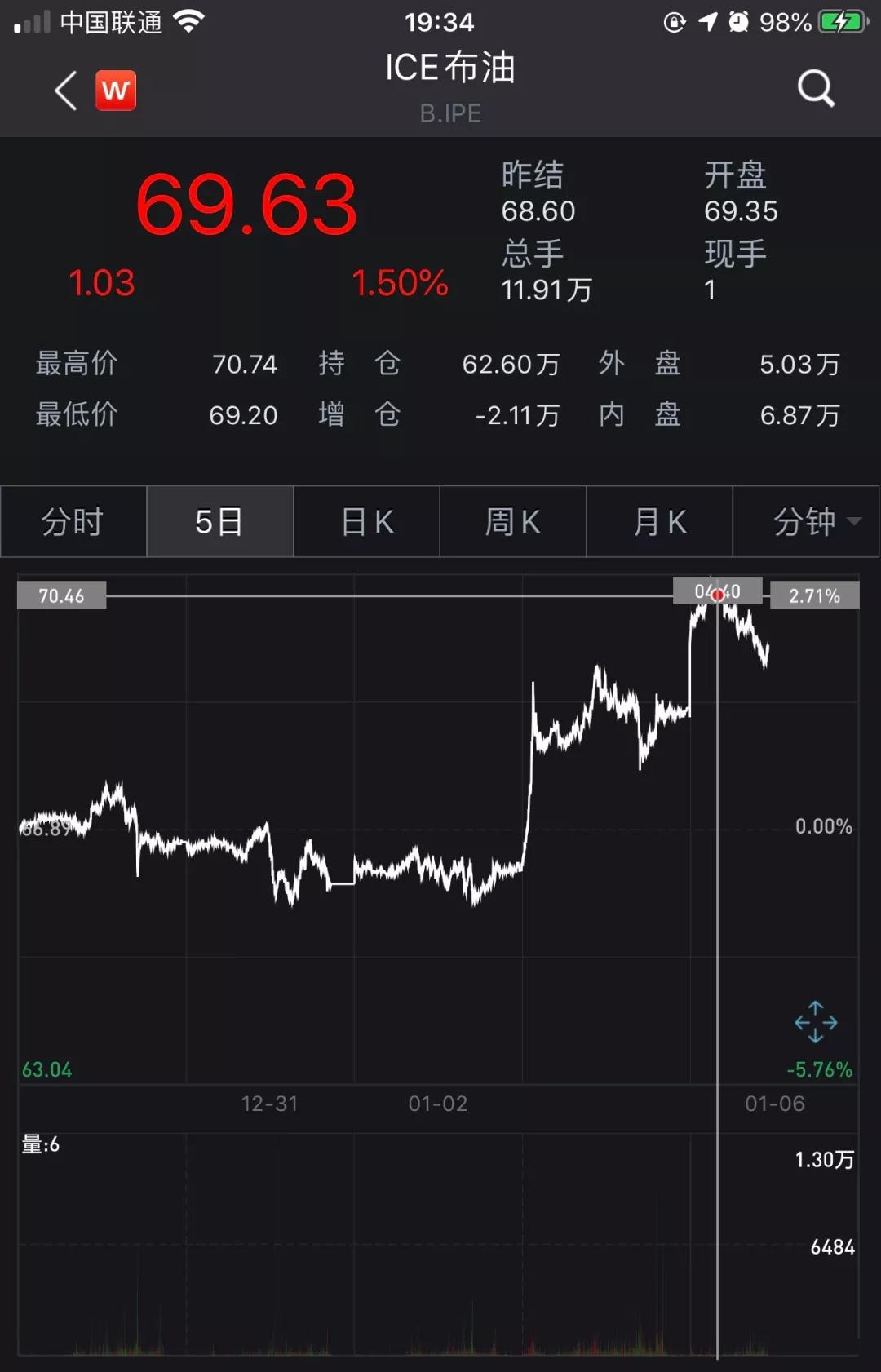Screen dimensions: 881x1372
Task: Switch to the 分时 chart tab
Action: coord(73,521)
